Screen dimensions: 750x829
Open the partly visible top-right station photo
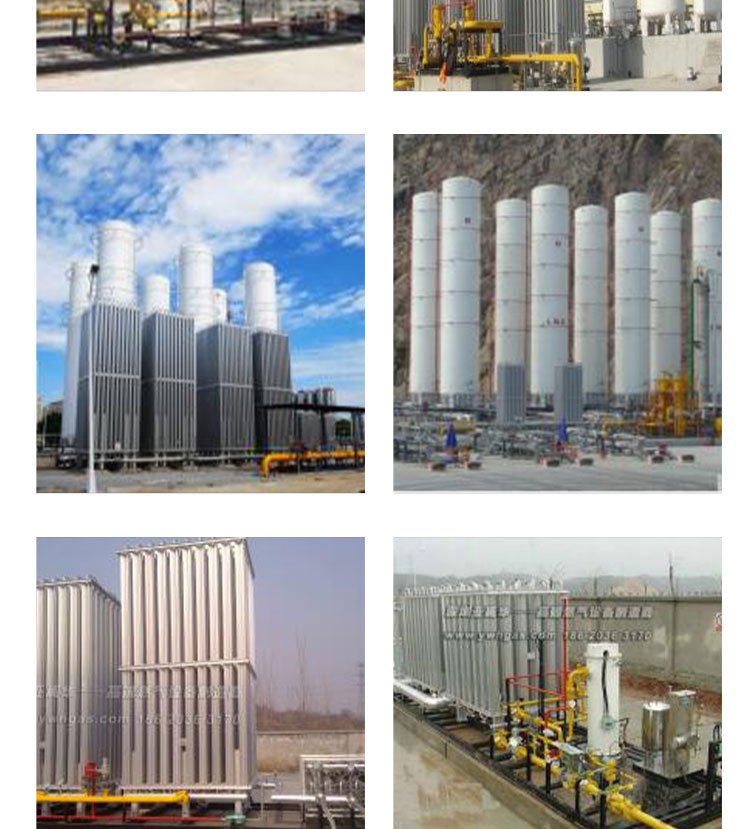tap(558, 45)
